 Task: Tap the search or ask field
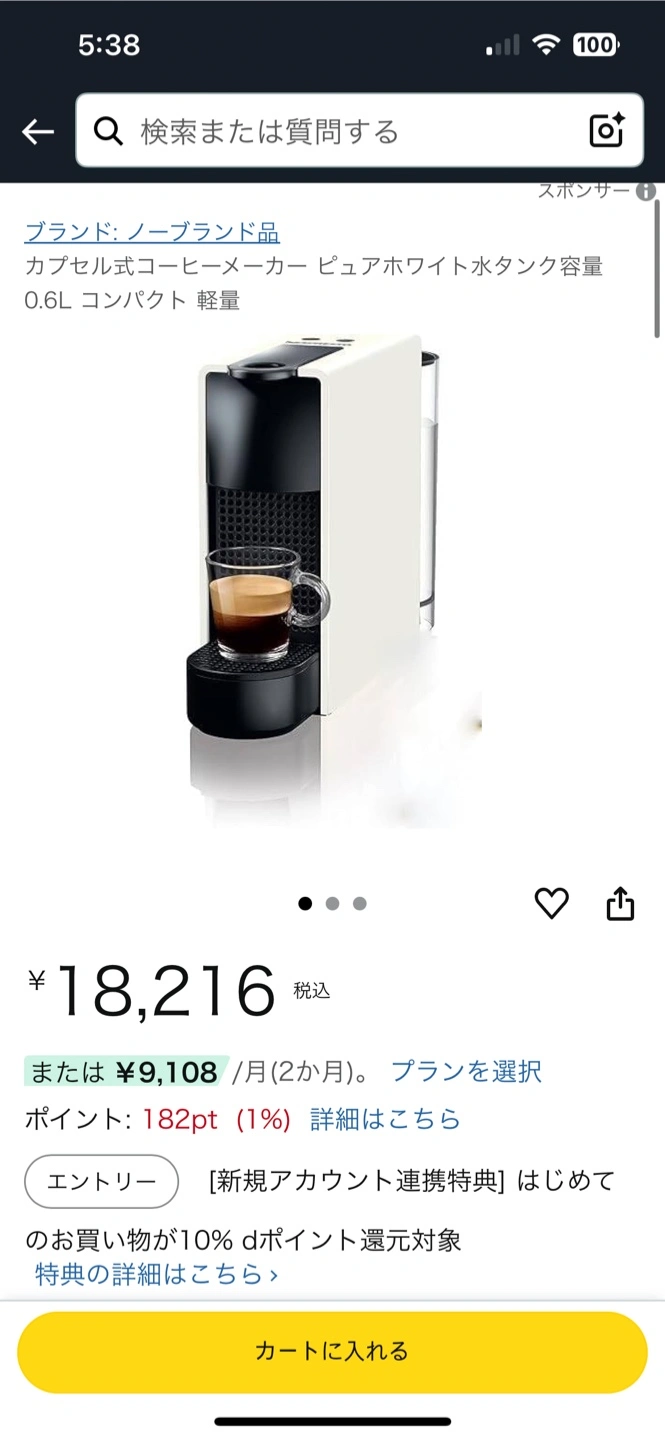[330, 131]
